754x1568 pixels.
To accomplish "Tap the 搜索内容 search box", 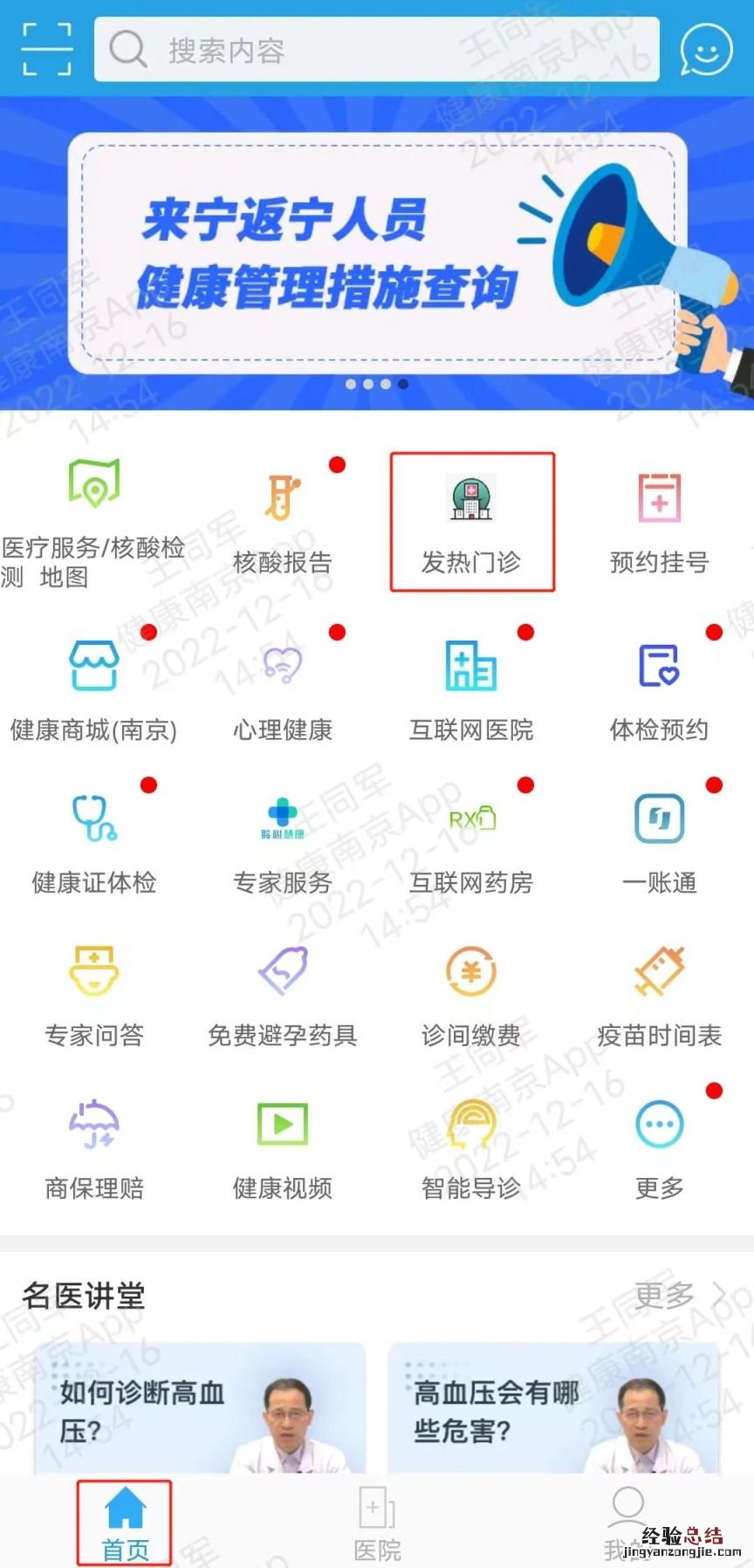I will tap(376, 50).
